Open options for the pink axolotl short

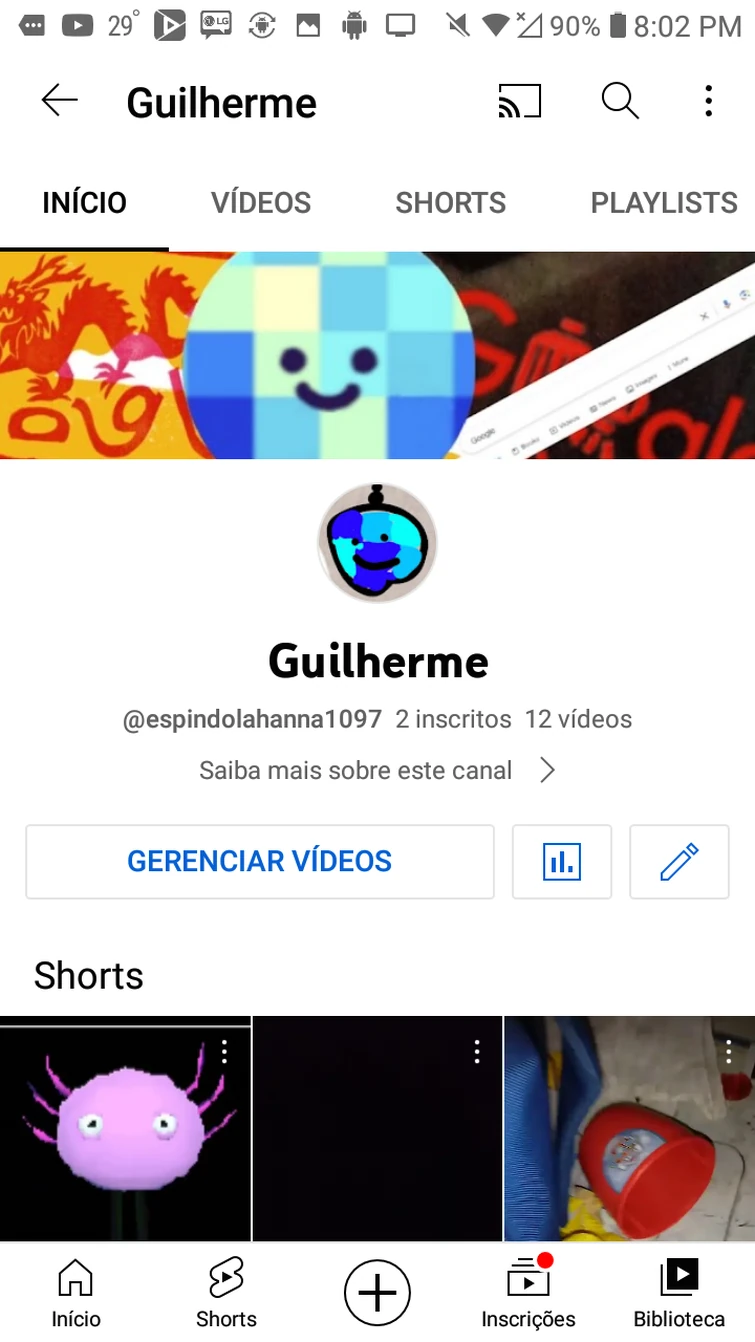[x=225, y=1051]
